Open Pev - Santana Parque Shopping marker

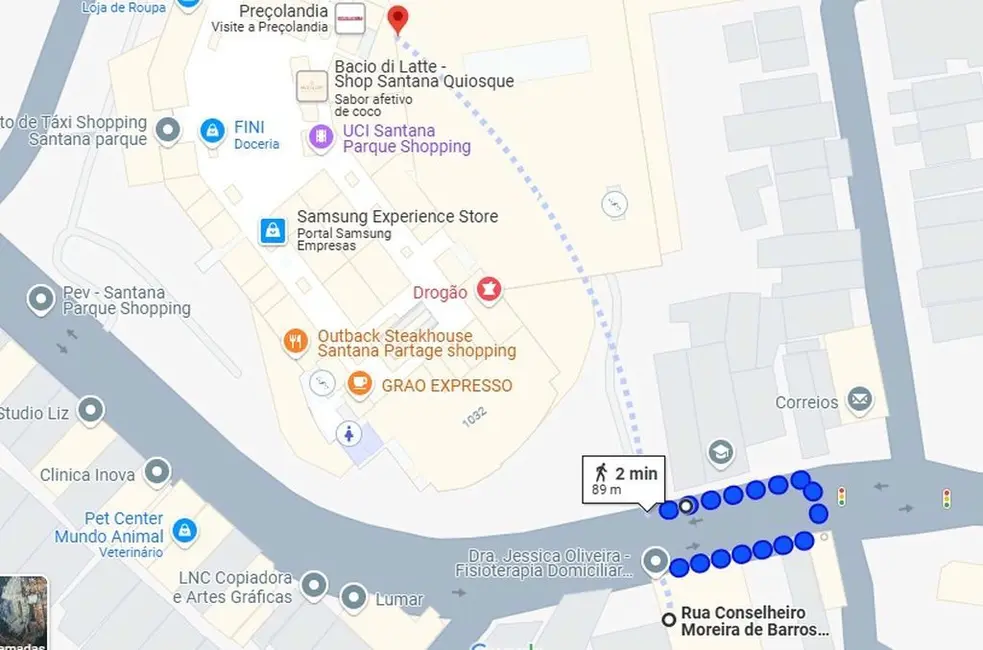[x=41, y=298]
